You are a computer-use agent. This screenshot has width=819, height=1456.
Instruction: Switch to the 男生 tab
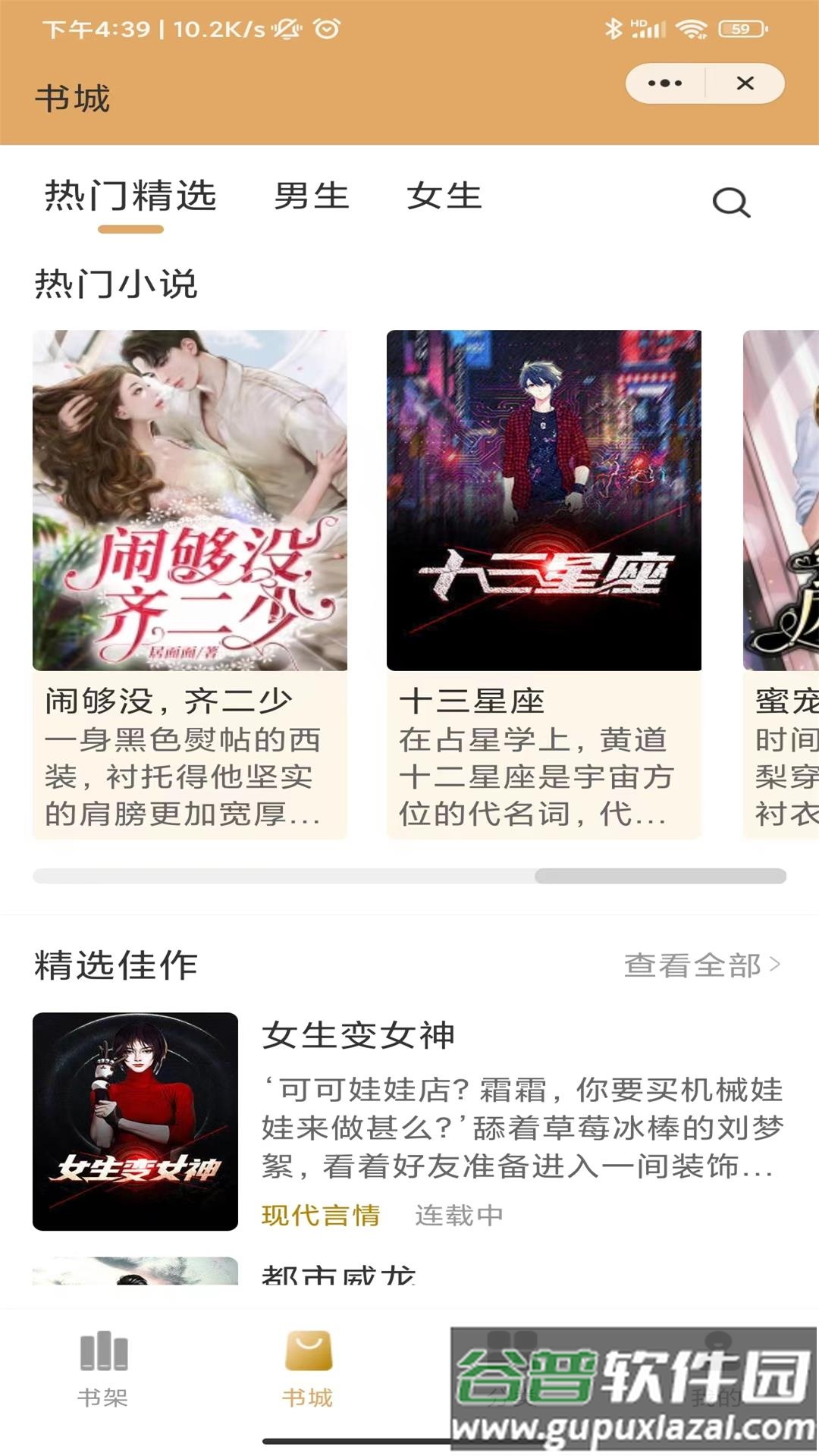pyautogui.click(x=312, y=196)
